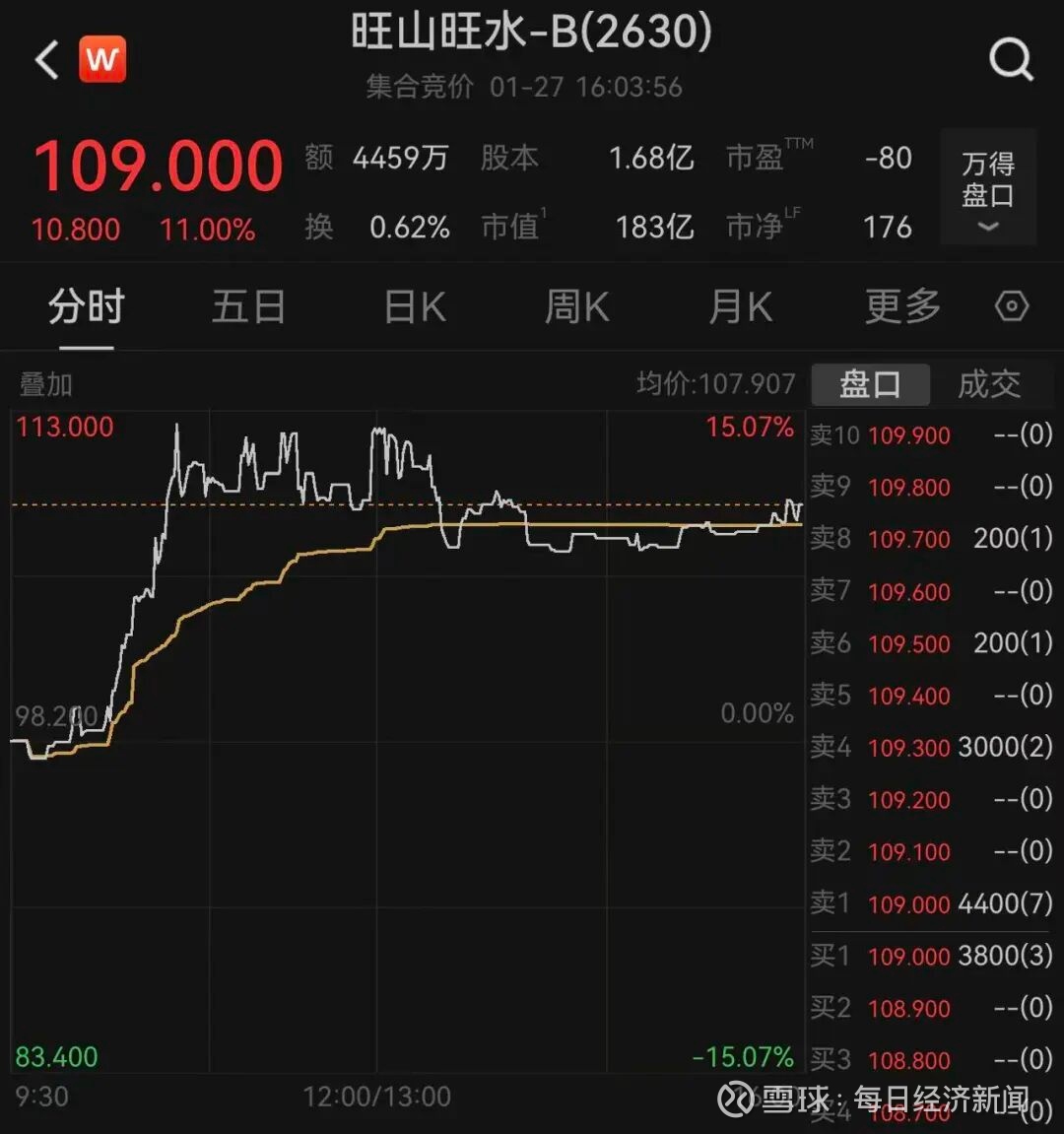Switch to the 成交 trades tab
The width and height of the screenshot is (1064, 1134).
tap(989, 384)
